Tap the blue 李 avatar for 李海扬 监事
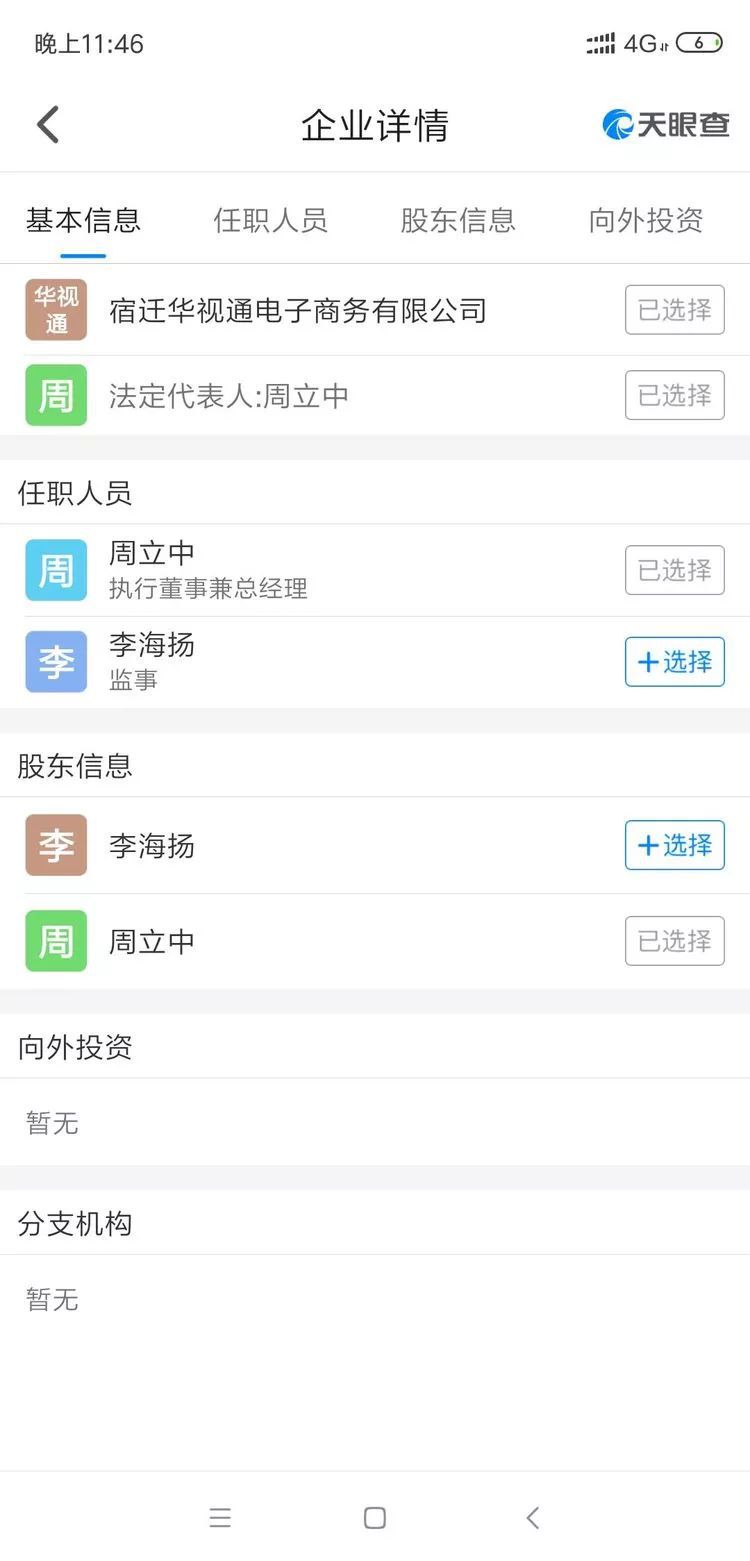The image size is (750, 1561). tap(55, 662)
